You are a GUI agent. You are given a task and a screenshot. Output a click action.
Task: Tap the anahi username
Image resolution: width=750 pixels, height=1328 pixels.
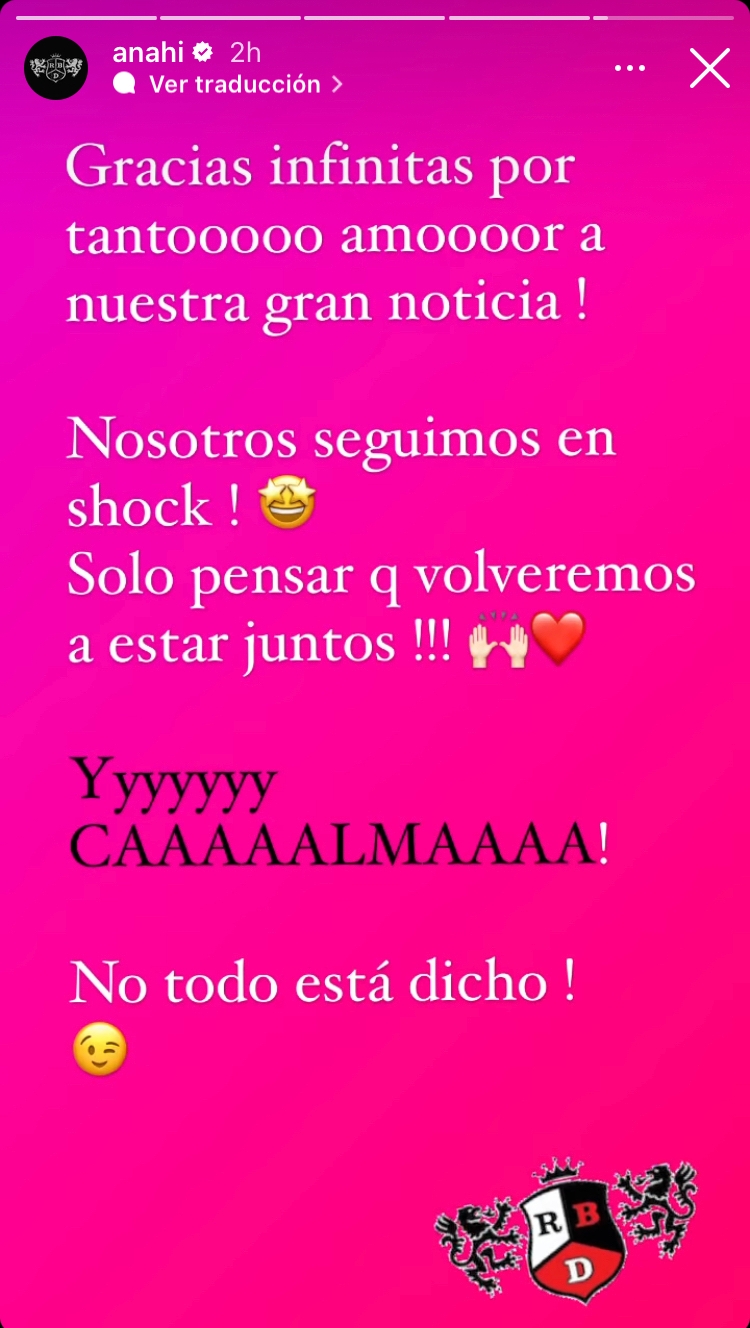148,53
